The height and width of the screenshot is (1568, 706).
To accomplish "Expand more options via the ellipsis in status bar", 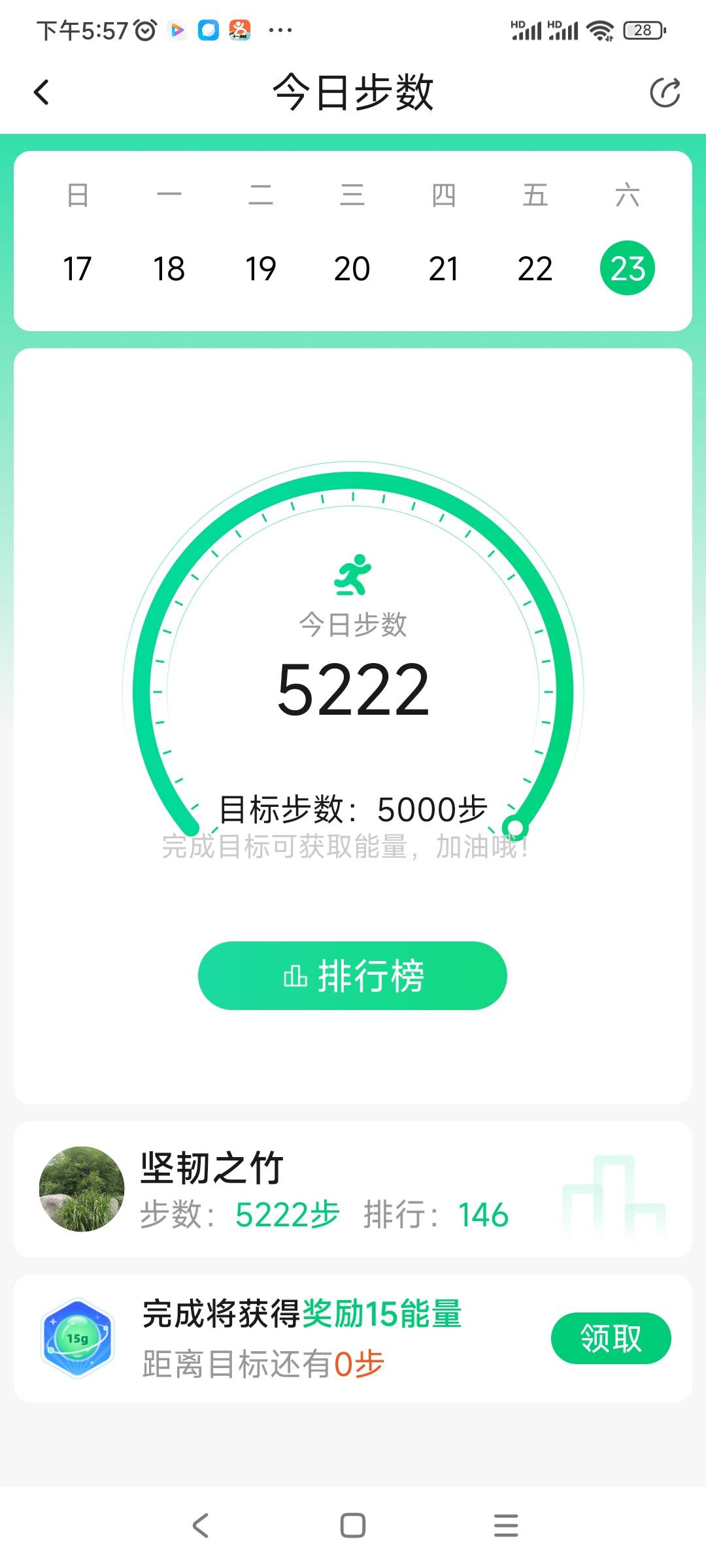I will tap(279, 31).
